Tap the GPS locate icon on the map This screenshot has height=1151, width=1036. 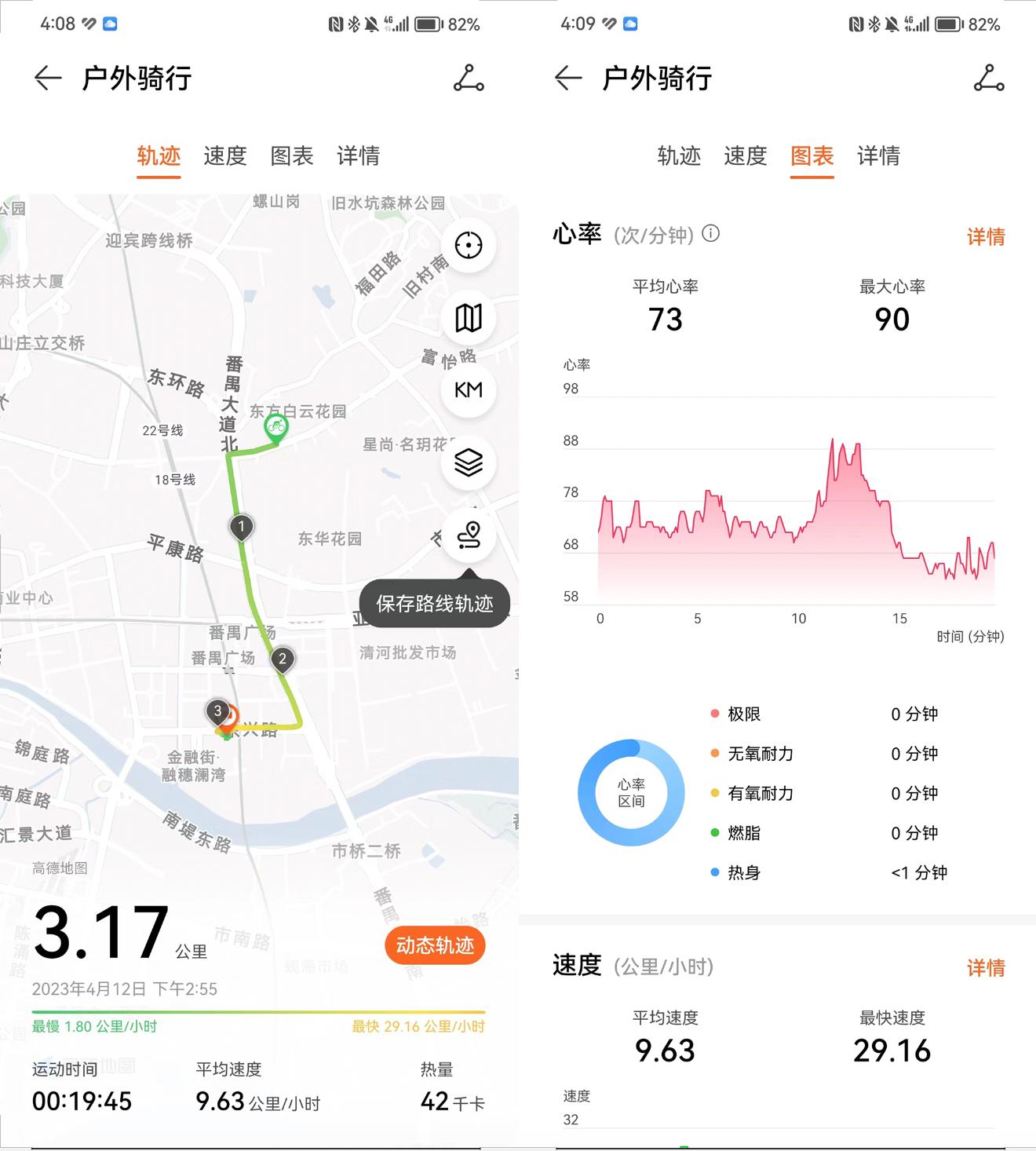coord(468,245)
